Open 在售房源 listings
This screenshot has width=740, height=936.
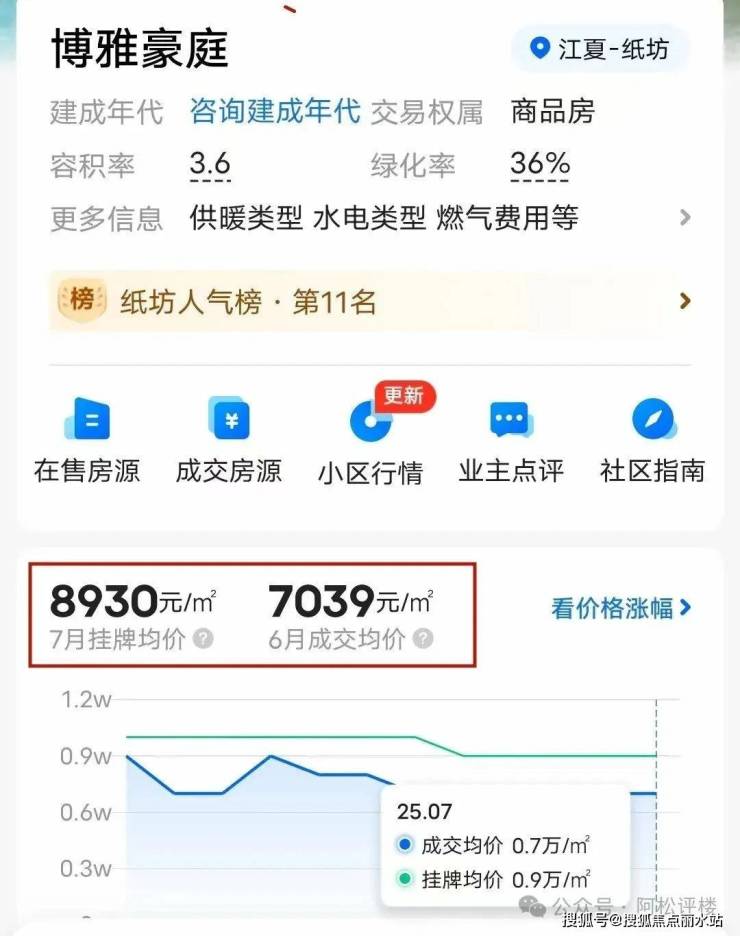[x=87, y=440]
